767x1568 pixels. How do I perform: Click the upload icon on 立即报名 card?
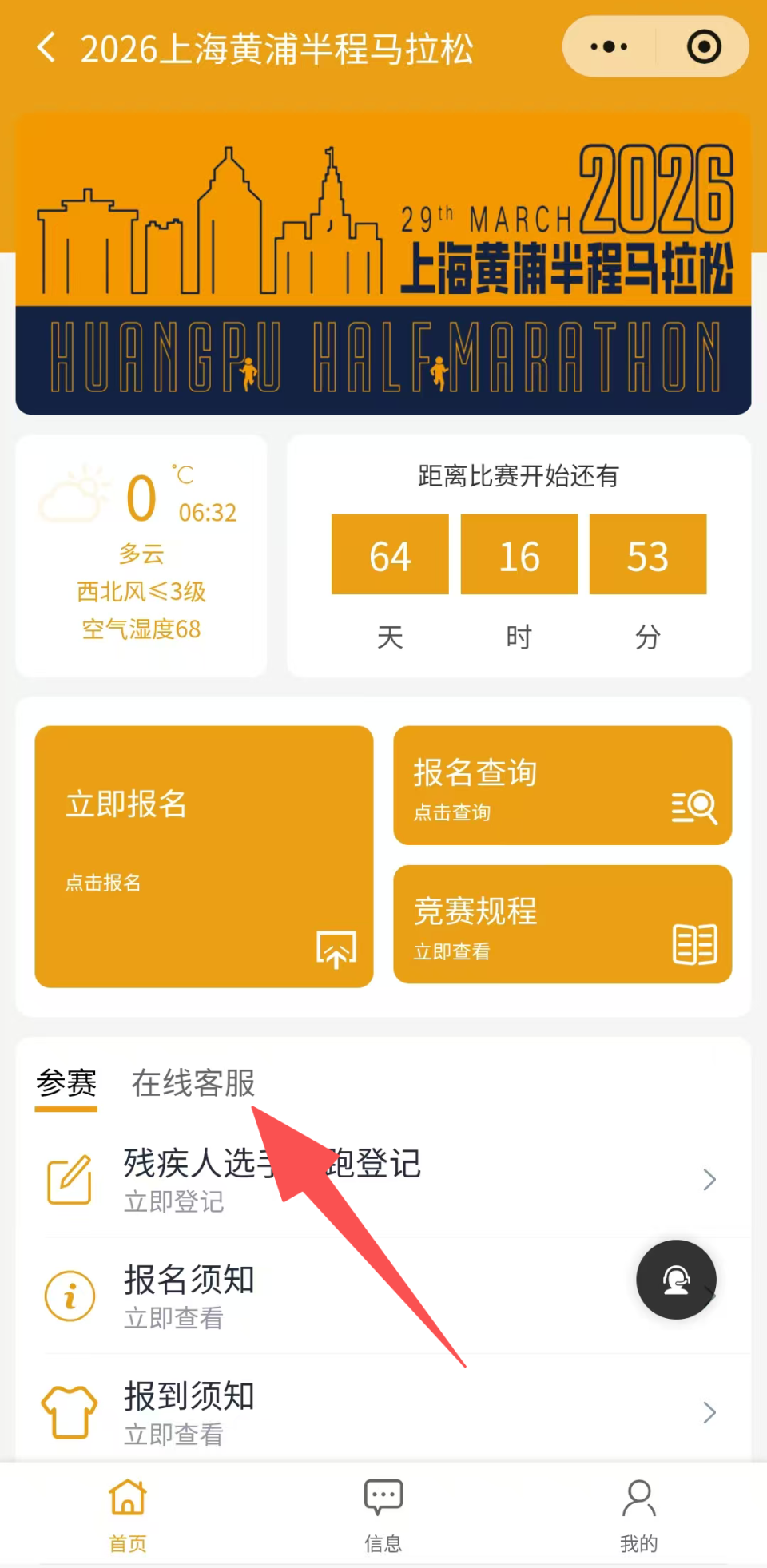(x=336, y=950)
